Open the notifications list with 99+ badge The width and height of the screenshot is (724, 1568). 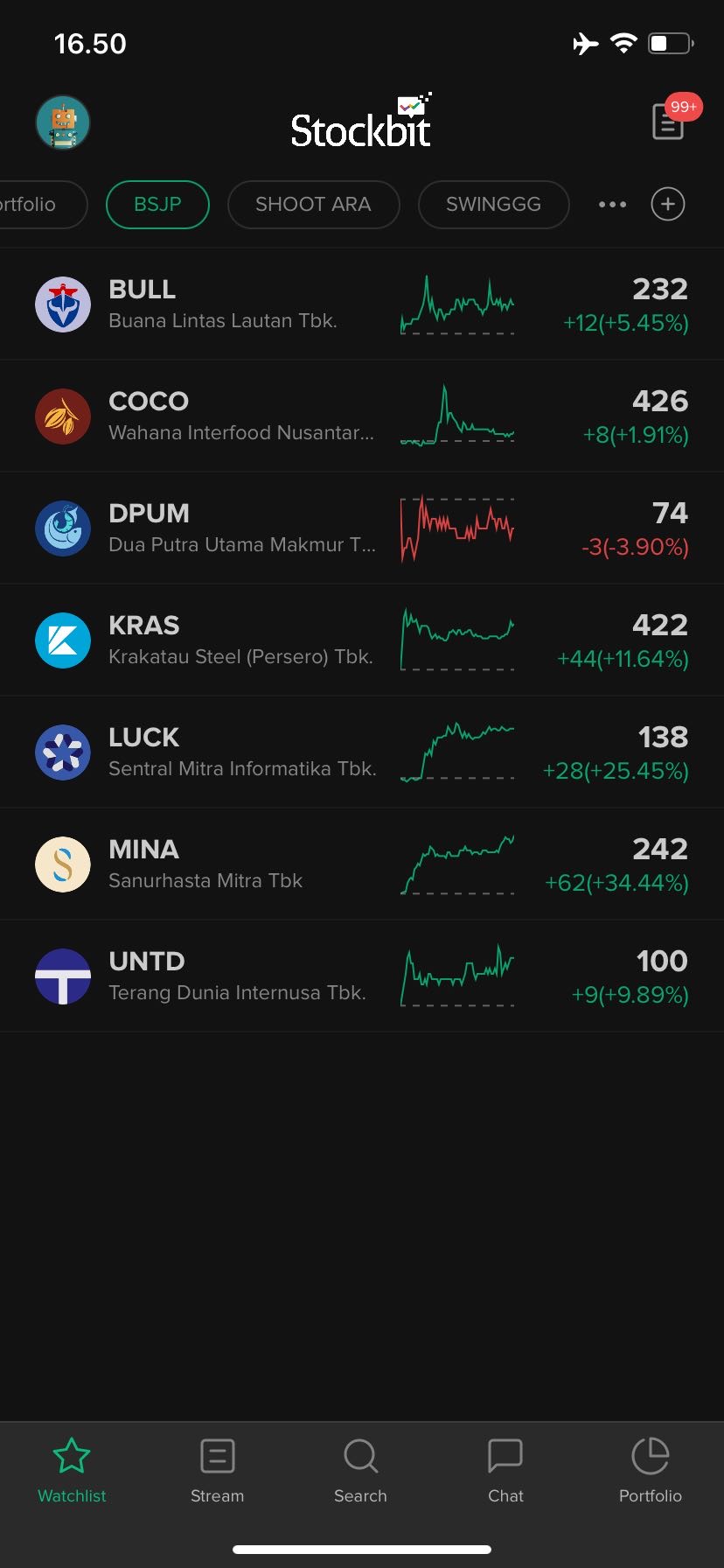tap(669, 121)
